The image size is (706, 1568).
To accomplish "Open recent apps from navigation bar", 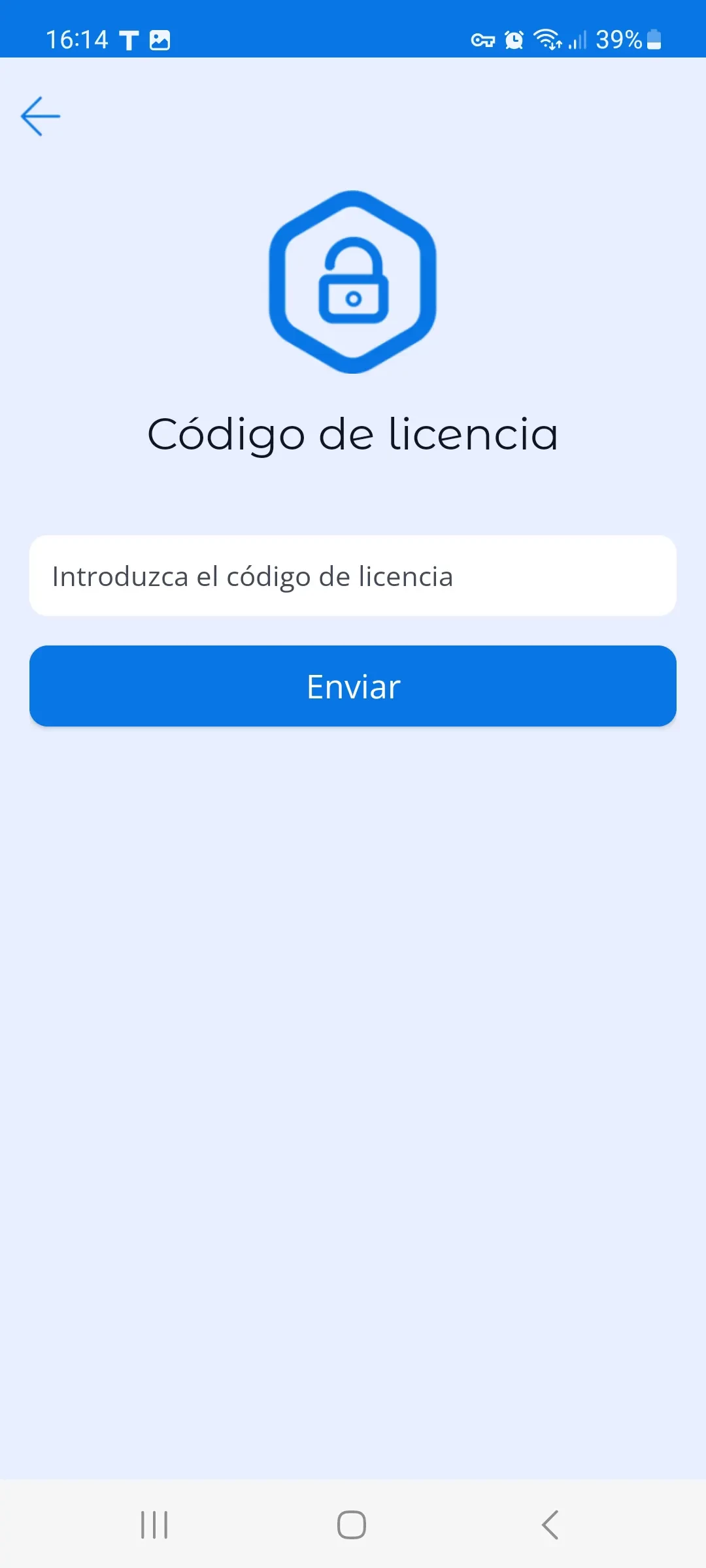I will 154,1525.
